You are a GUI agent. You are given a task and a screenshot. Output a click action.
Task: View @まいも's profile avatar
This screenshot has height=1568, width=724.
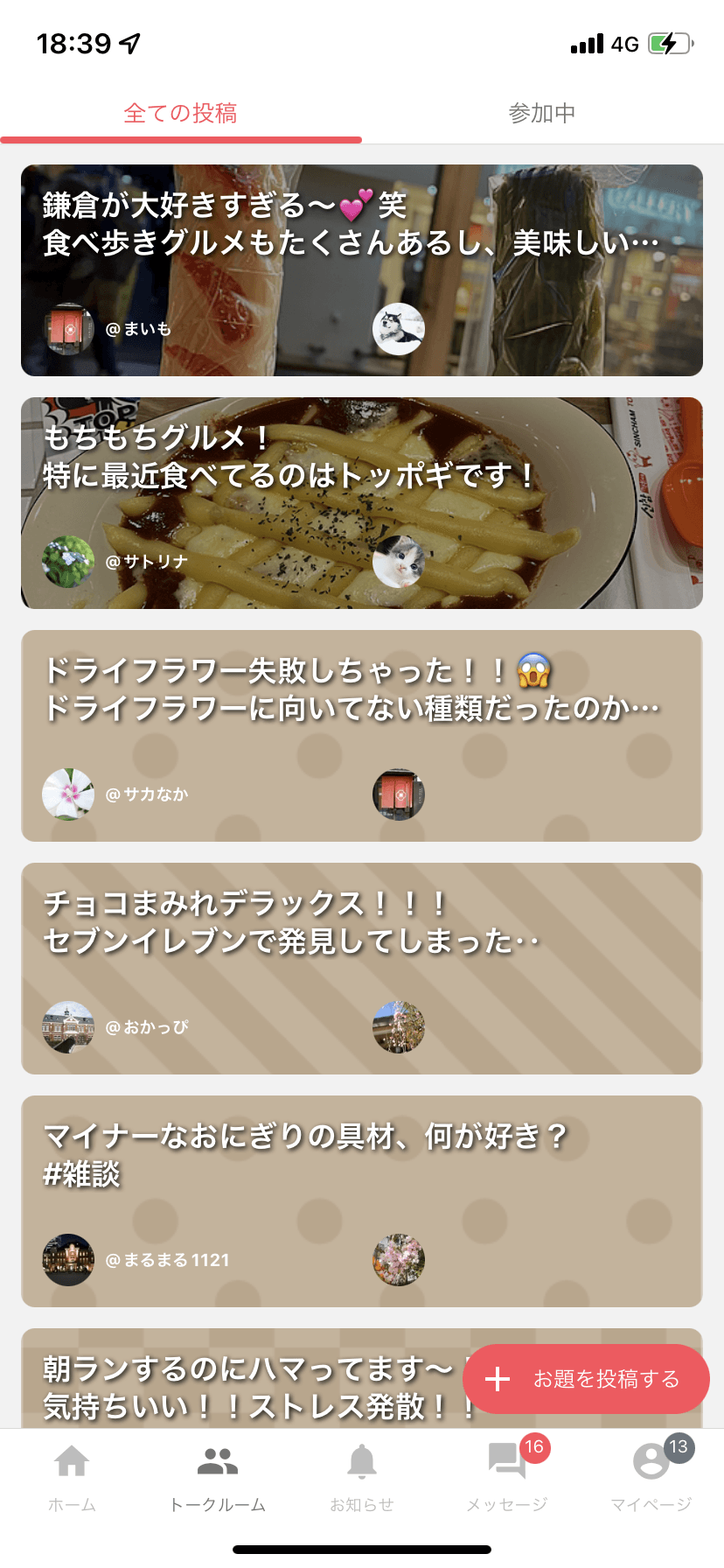coord(68,329)
